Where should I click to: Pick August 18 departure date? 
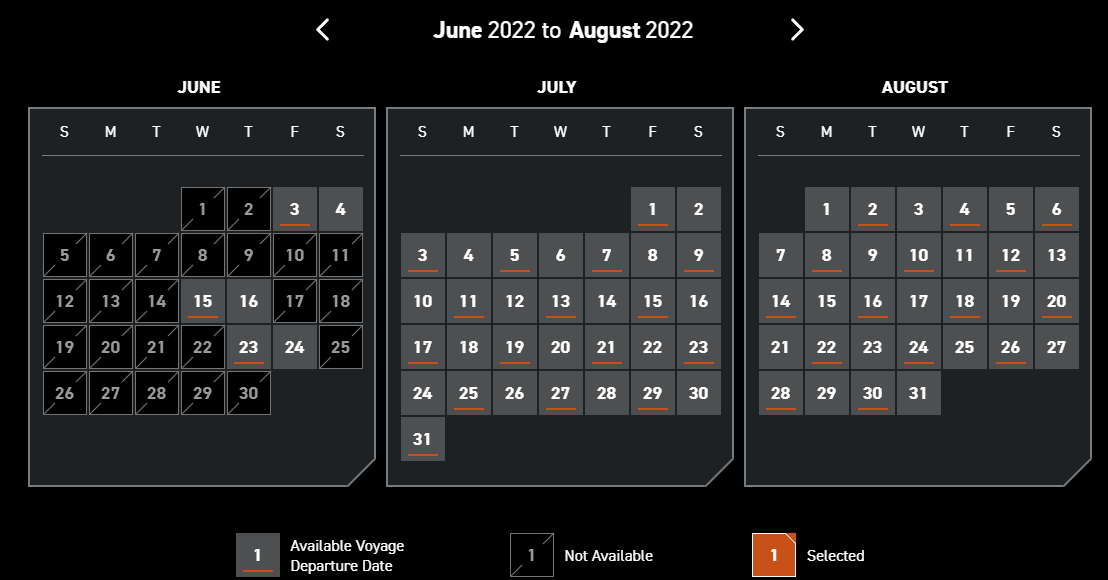(965, 301)
